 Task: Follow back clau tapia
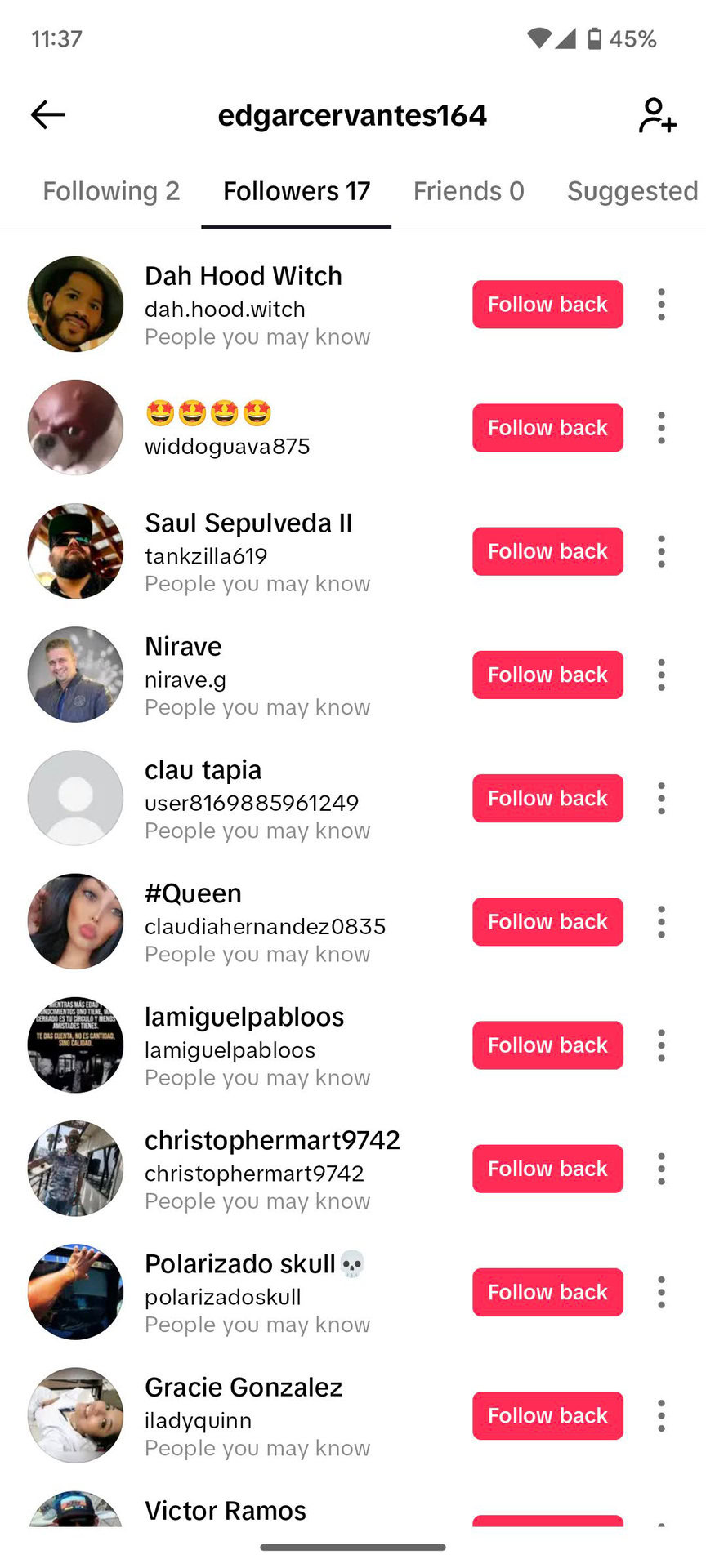[547, 798]
